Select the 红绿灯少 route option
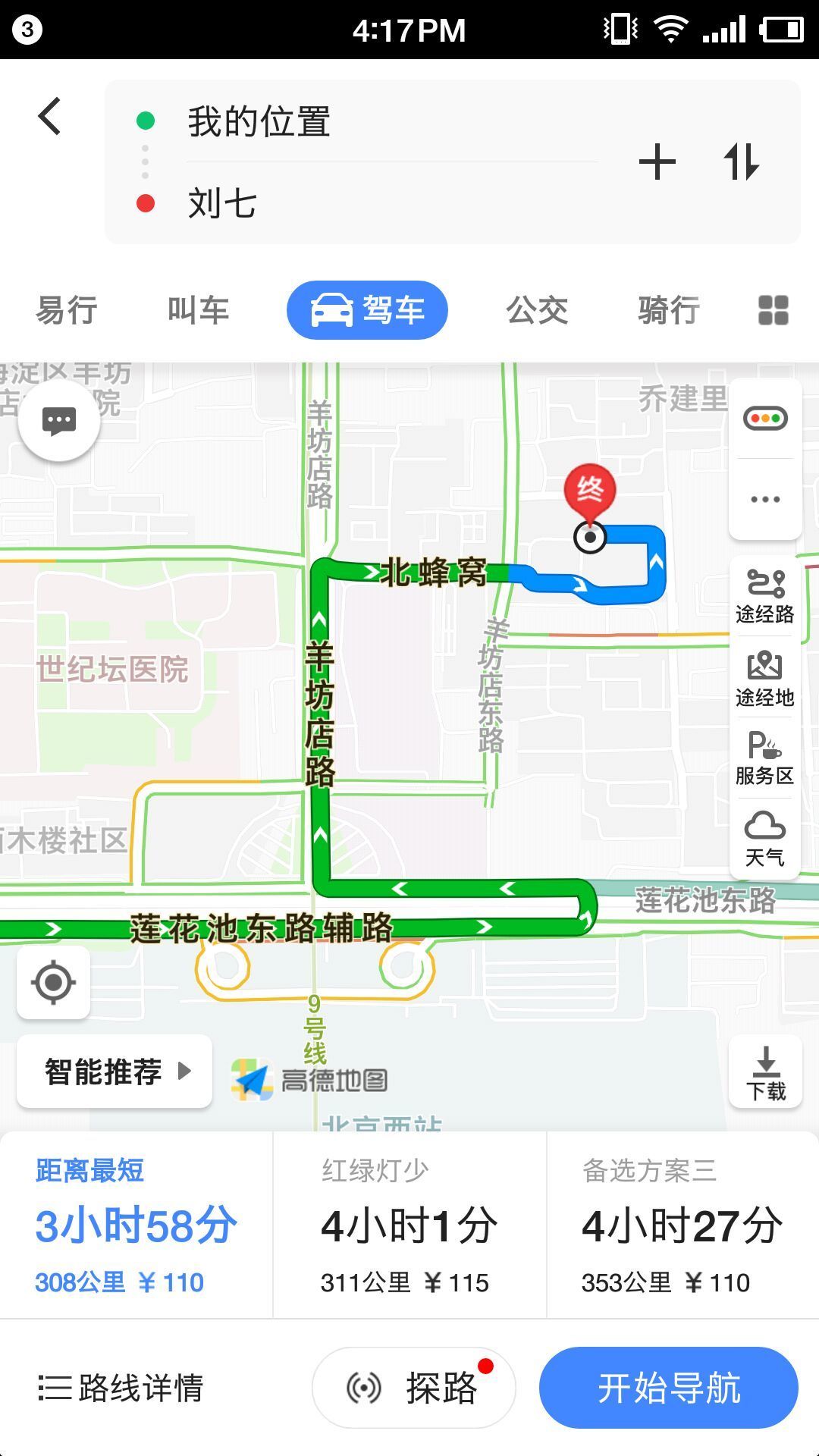This screenshot has height=1456, width=819. click(x=409, y=1225)
